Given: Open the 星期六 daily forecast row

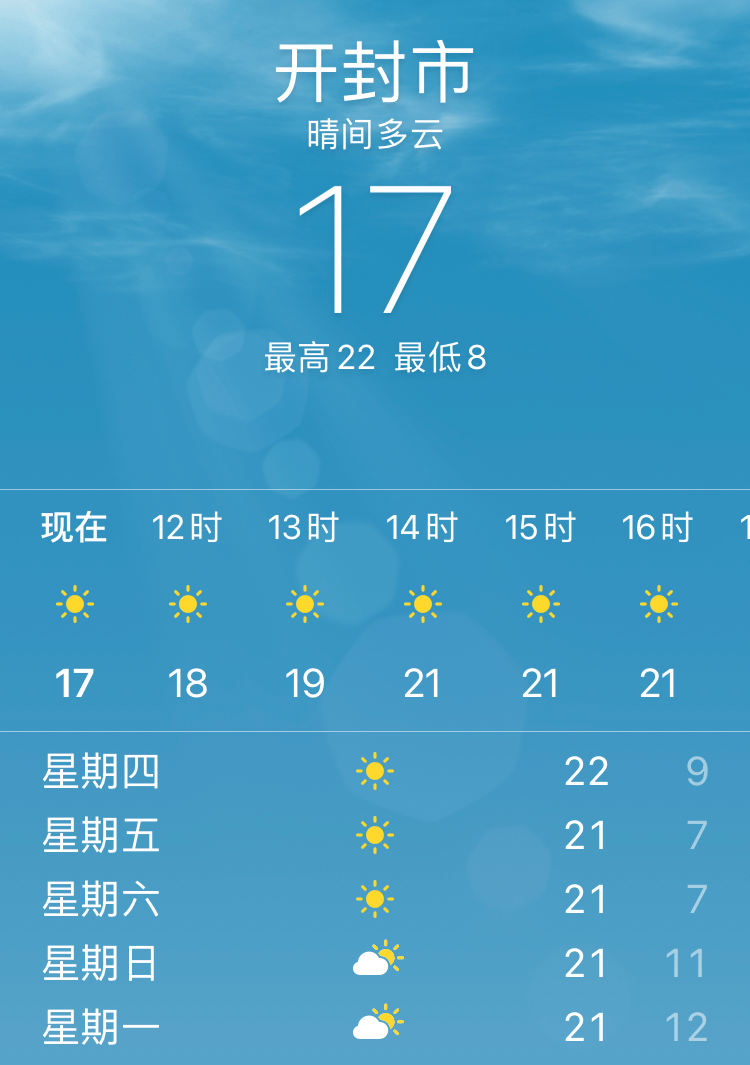Looking at the screenshot, I should click(x=375, y=898).
